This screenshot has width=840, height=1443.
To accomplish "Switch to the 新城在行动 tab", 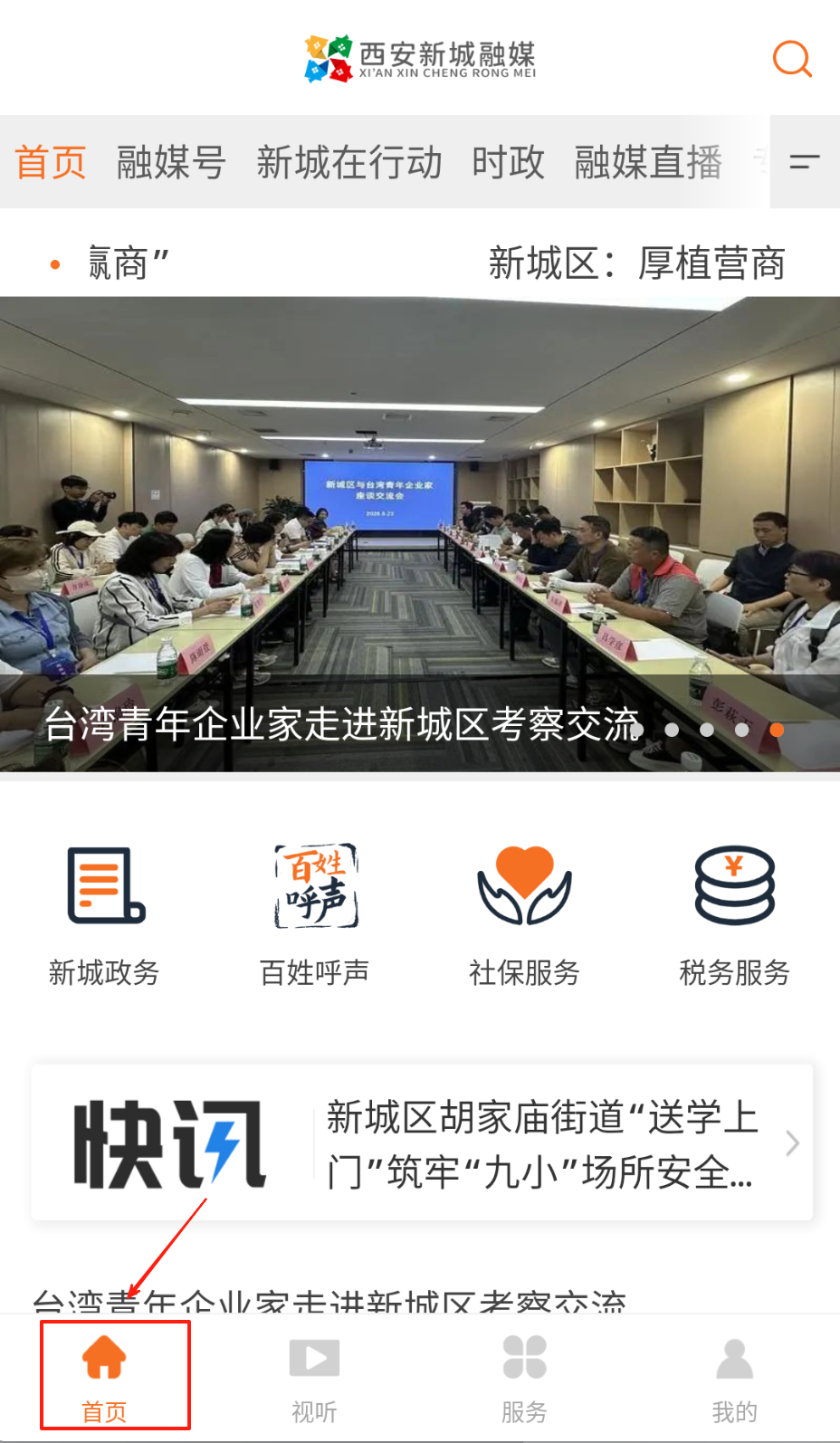I will pos(348,163).
